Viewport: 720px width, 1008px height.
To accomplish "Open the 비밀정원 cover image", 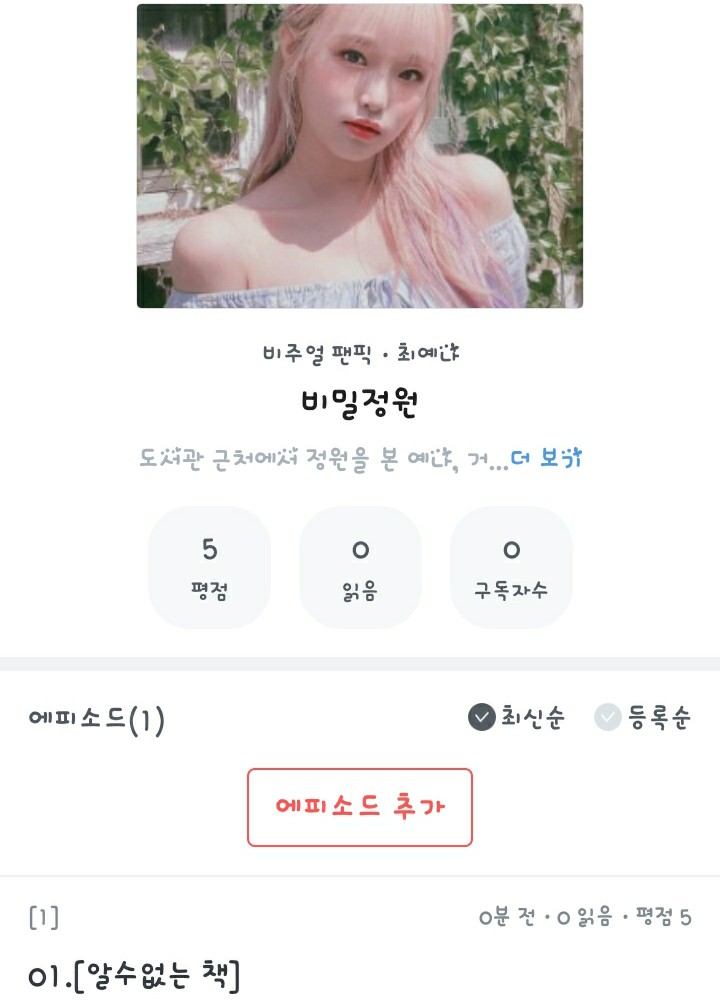I will (x=360, y=156).
